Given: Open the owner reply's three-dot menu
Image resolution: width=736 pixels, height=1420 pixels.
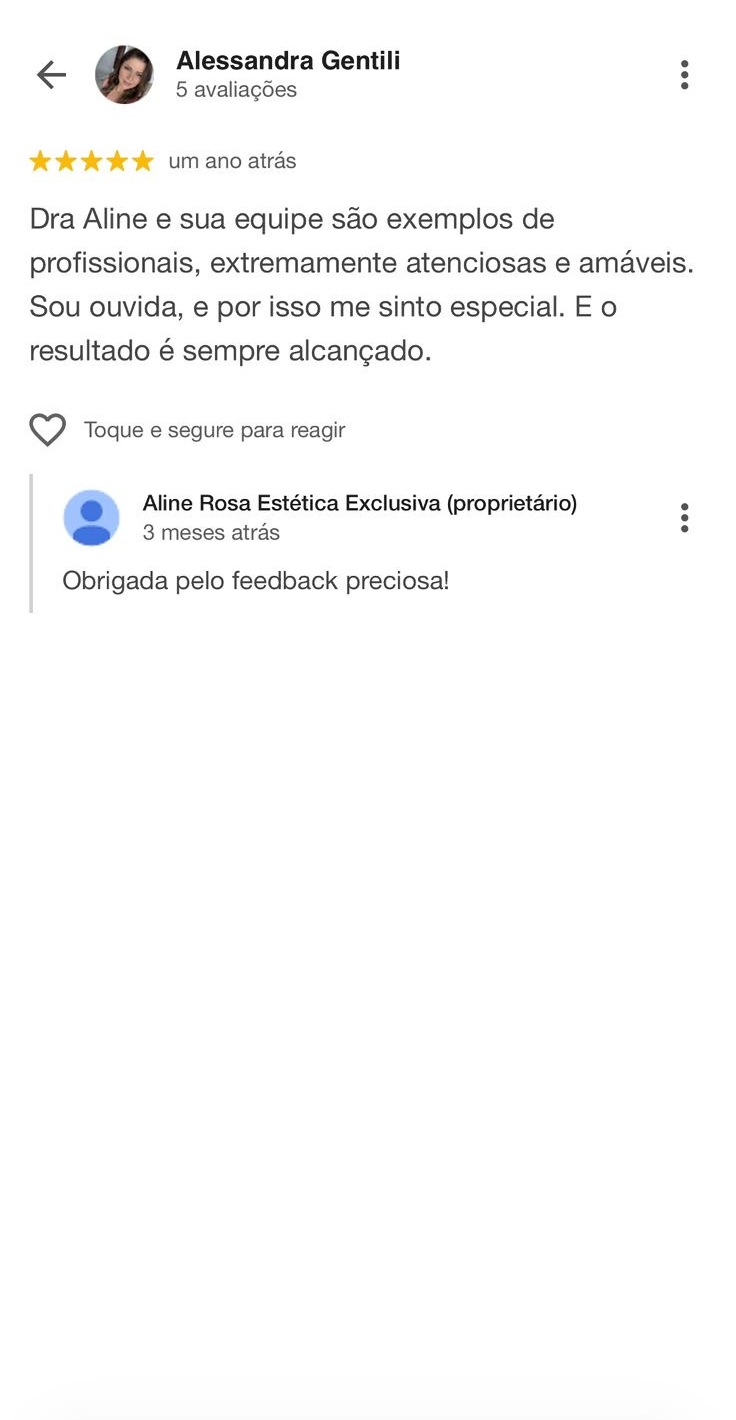Looking at the screenshot, I should click(684, 517).
